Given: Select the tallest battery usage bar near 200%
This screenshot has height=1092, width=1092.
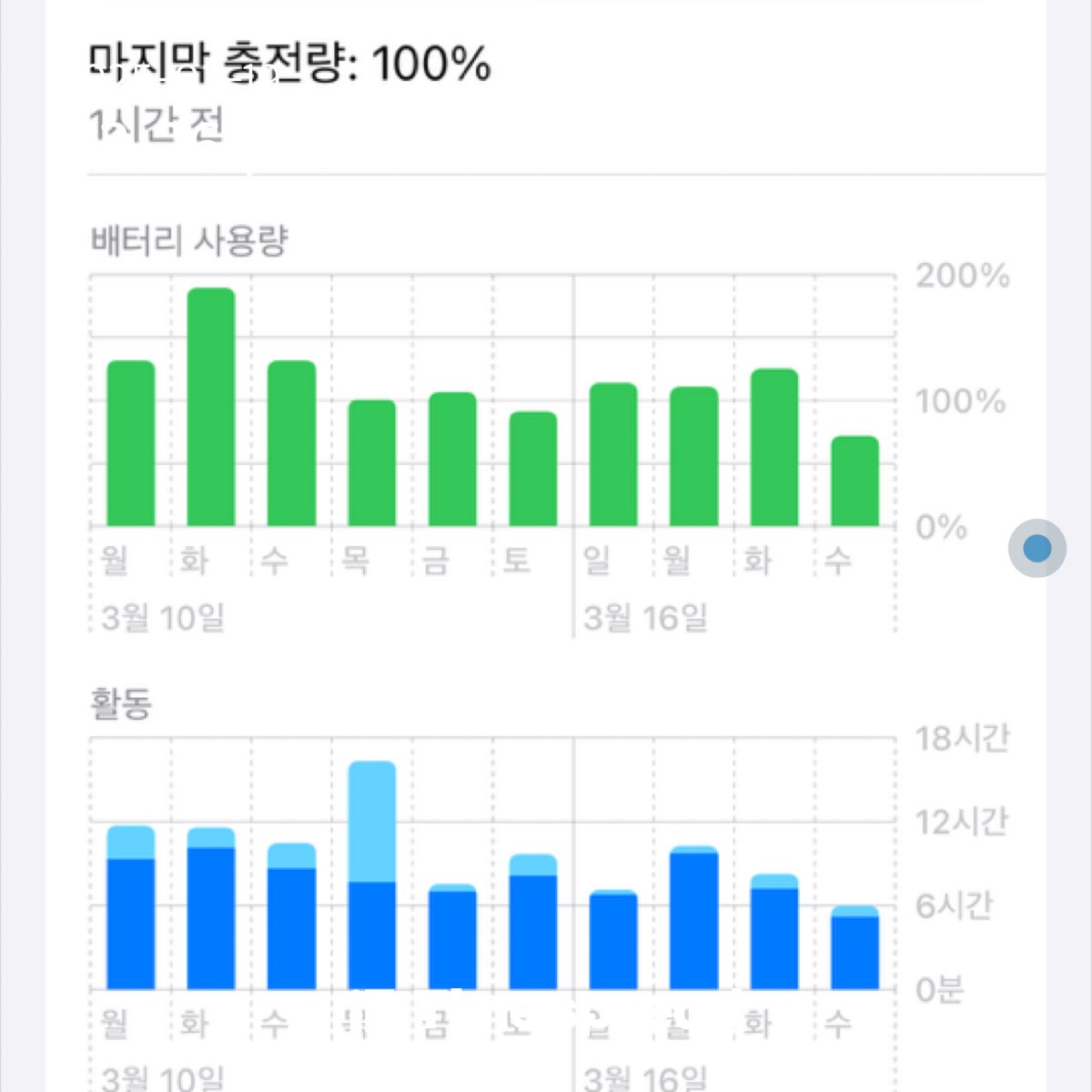Looking at the screenshot, I should (211, 407).
